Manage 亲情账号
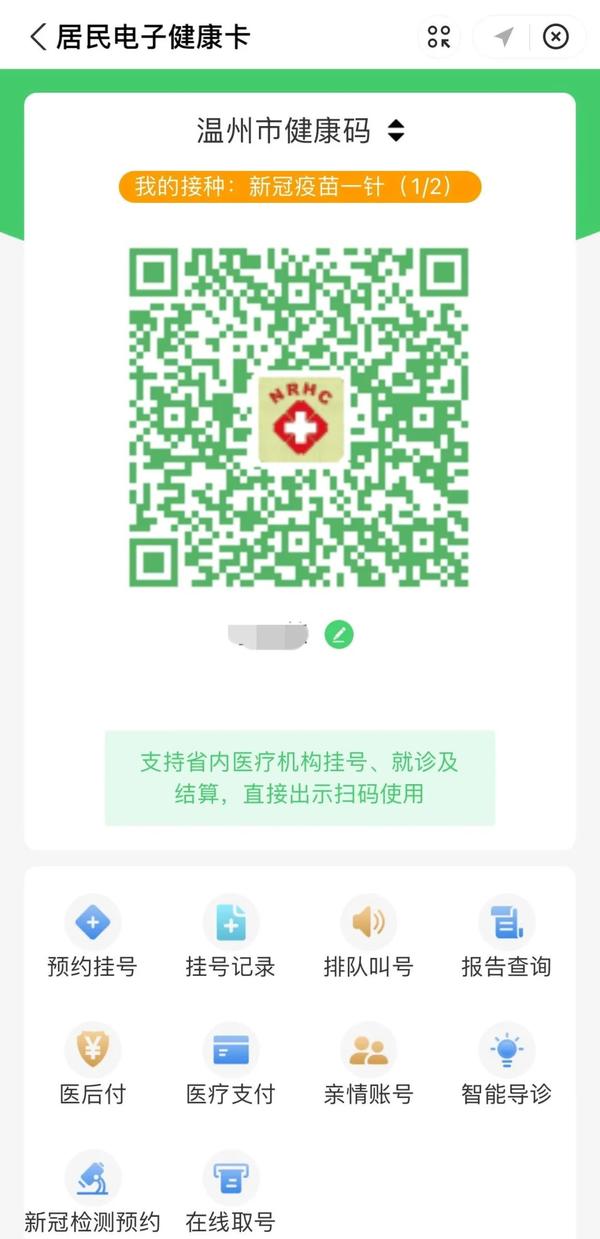The width and height of the screenshot is (600, 1239). 368,1064
